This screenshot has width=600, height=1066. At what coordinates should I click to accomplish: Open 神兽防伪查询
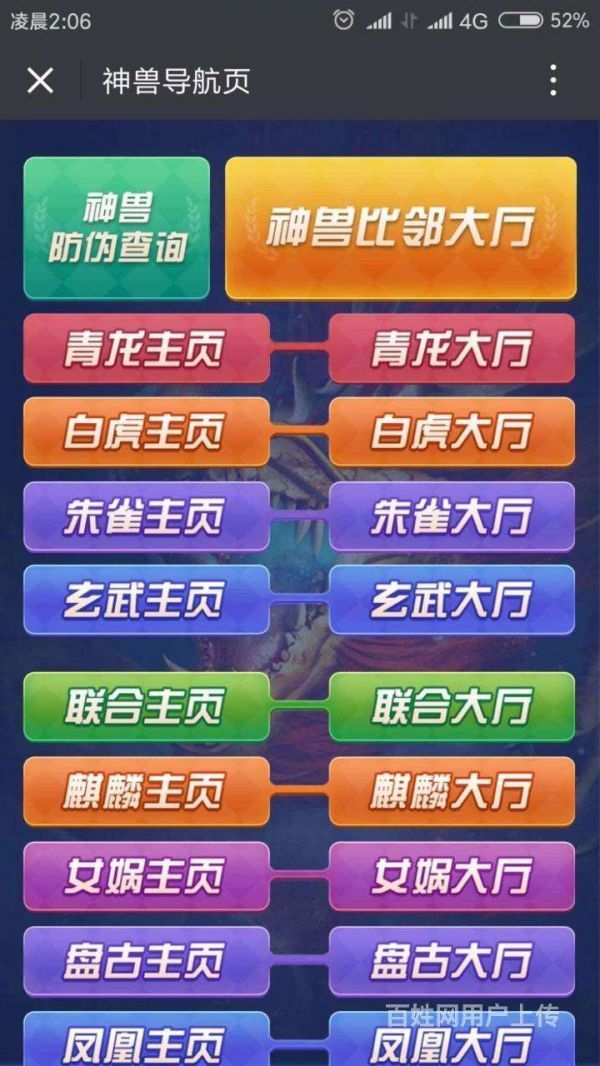(117, 228)
